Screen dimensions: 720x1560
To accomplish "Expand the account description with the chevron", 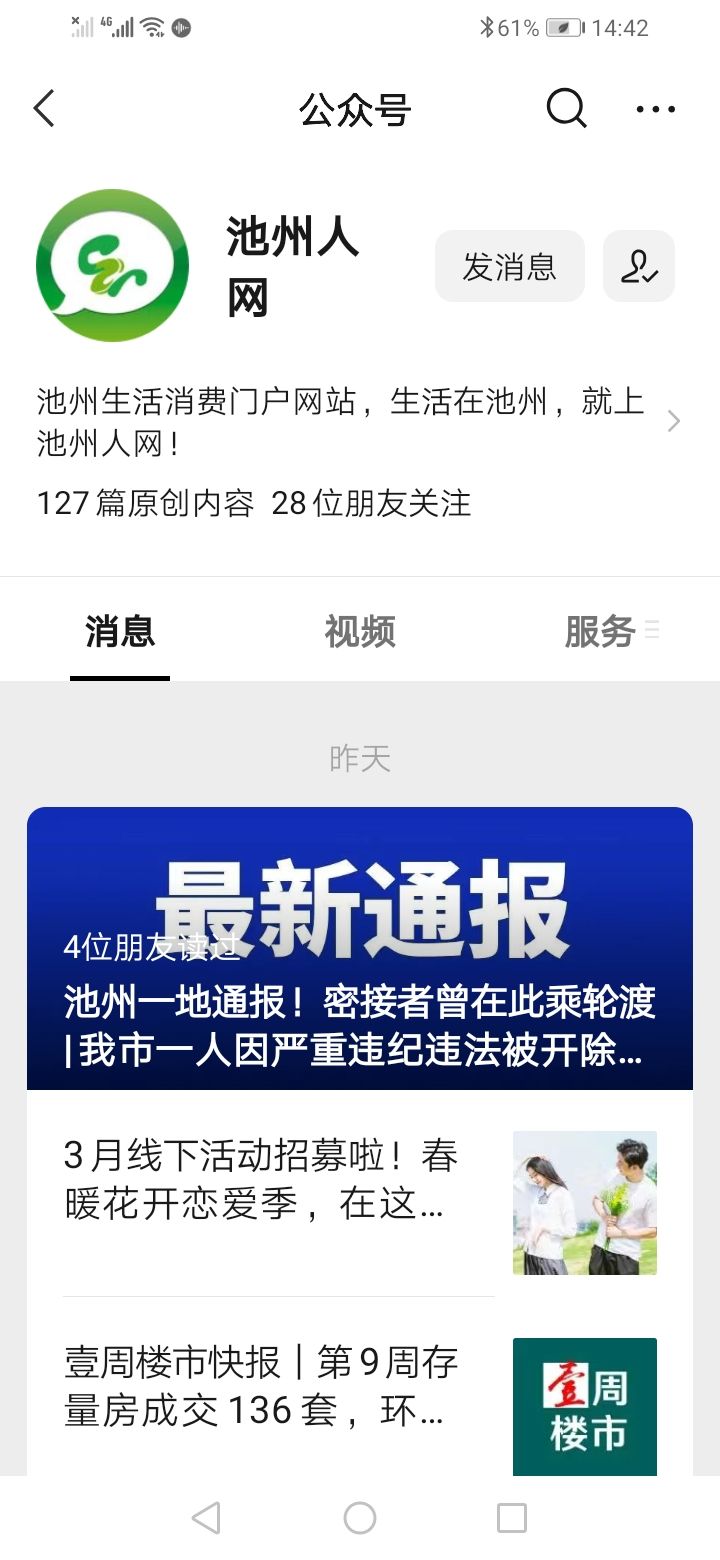I will 673,421.
